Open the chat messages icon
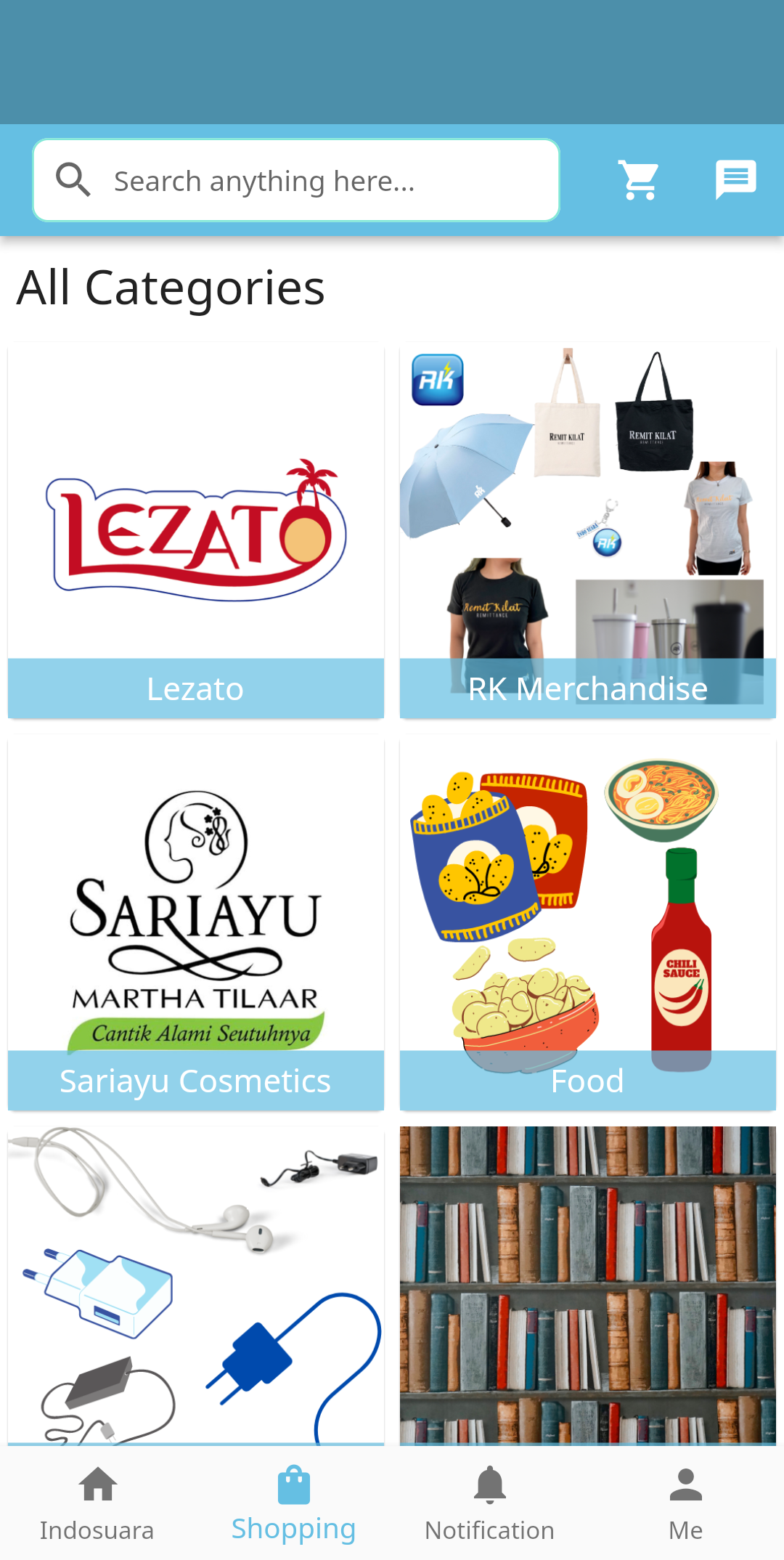Screen dimensions: 784x1560 point(735,179)
